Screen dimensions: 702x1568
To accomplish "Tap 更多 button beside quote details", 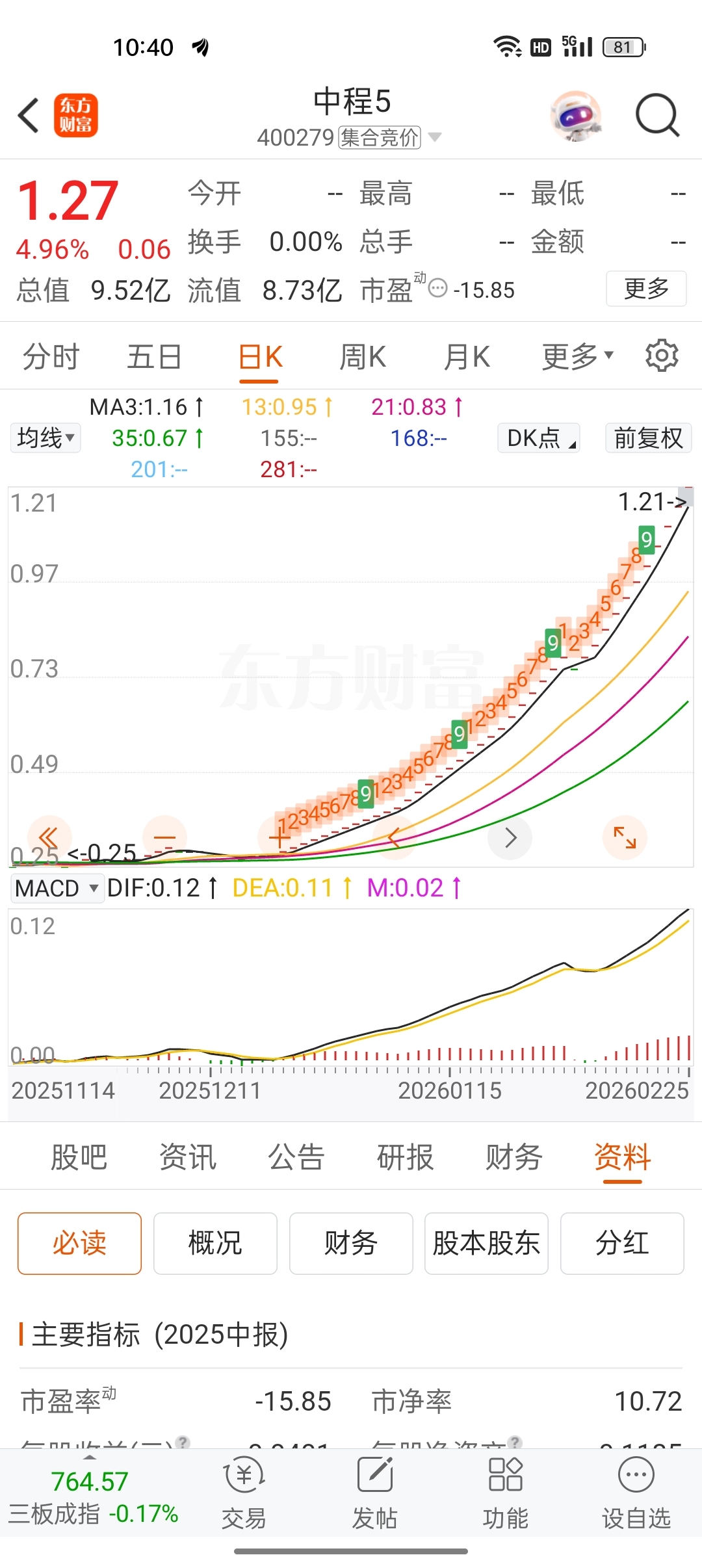I will pos(646,289).
